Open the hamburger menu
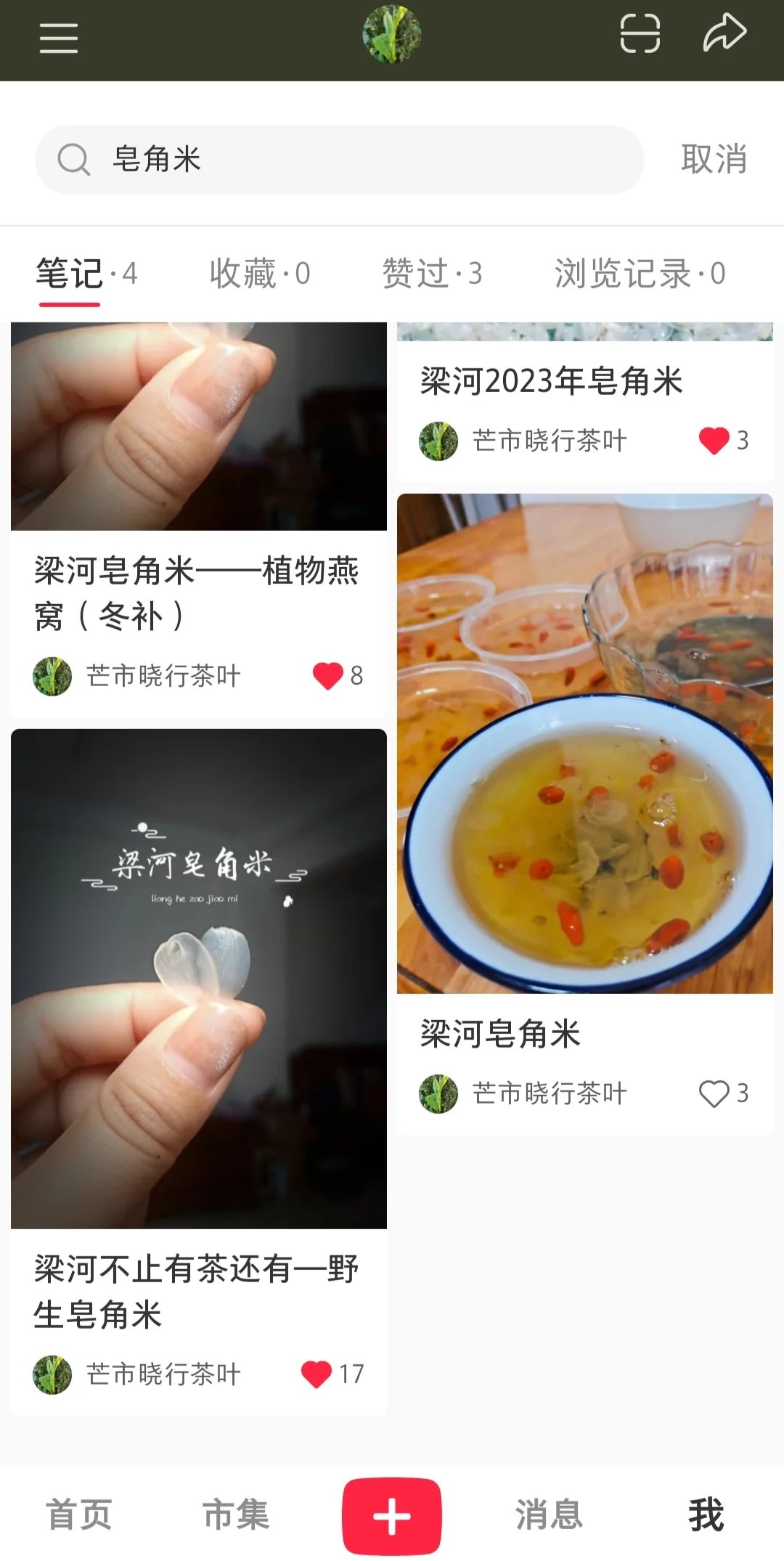 [58, 38]
